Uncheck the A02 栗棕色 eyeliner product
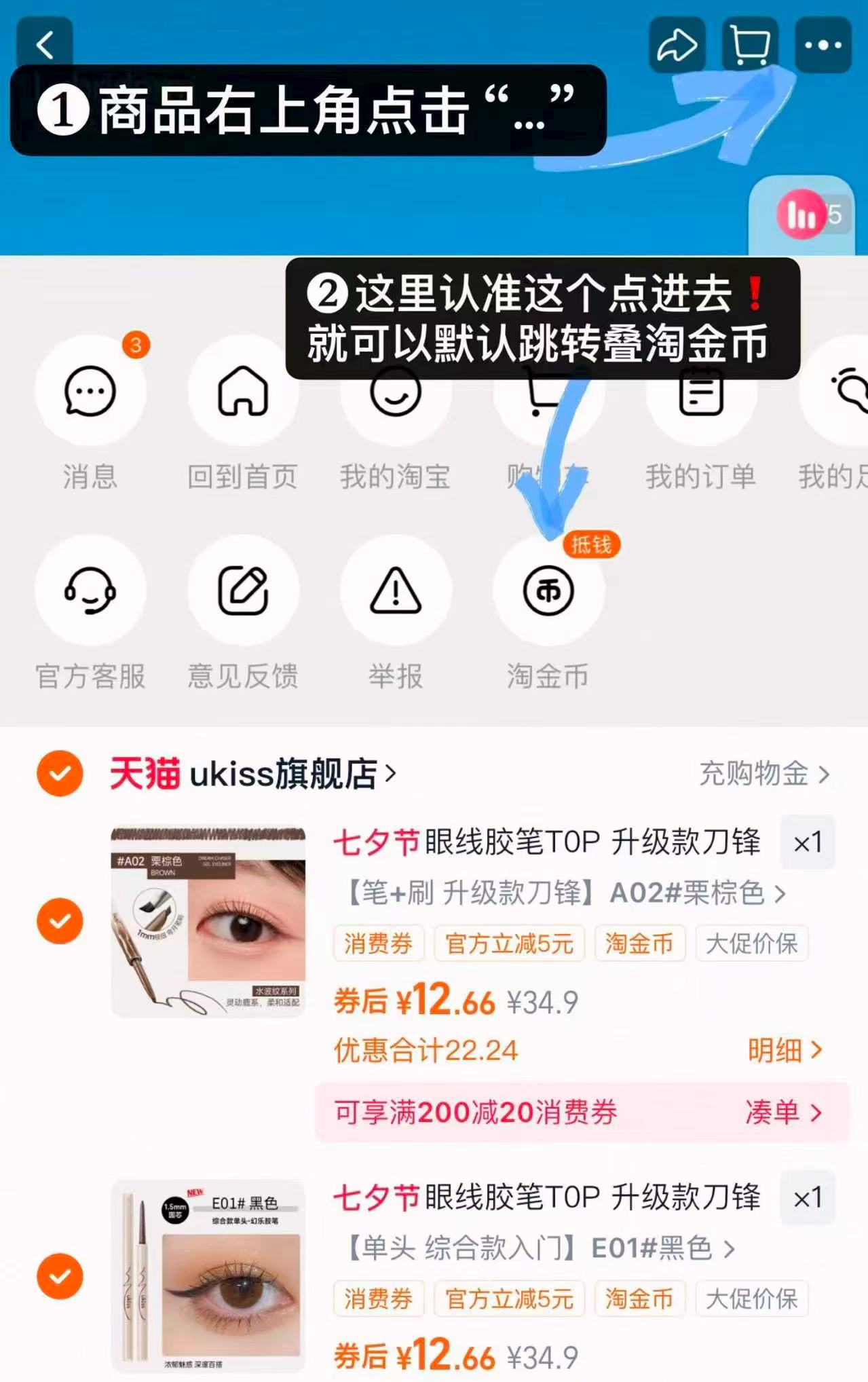Screen dimensions: 868x1382 pos(61,922)
